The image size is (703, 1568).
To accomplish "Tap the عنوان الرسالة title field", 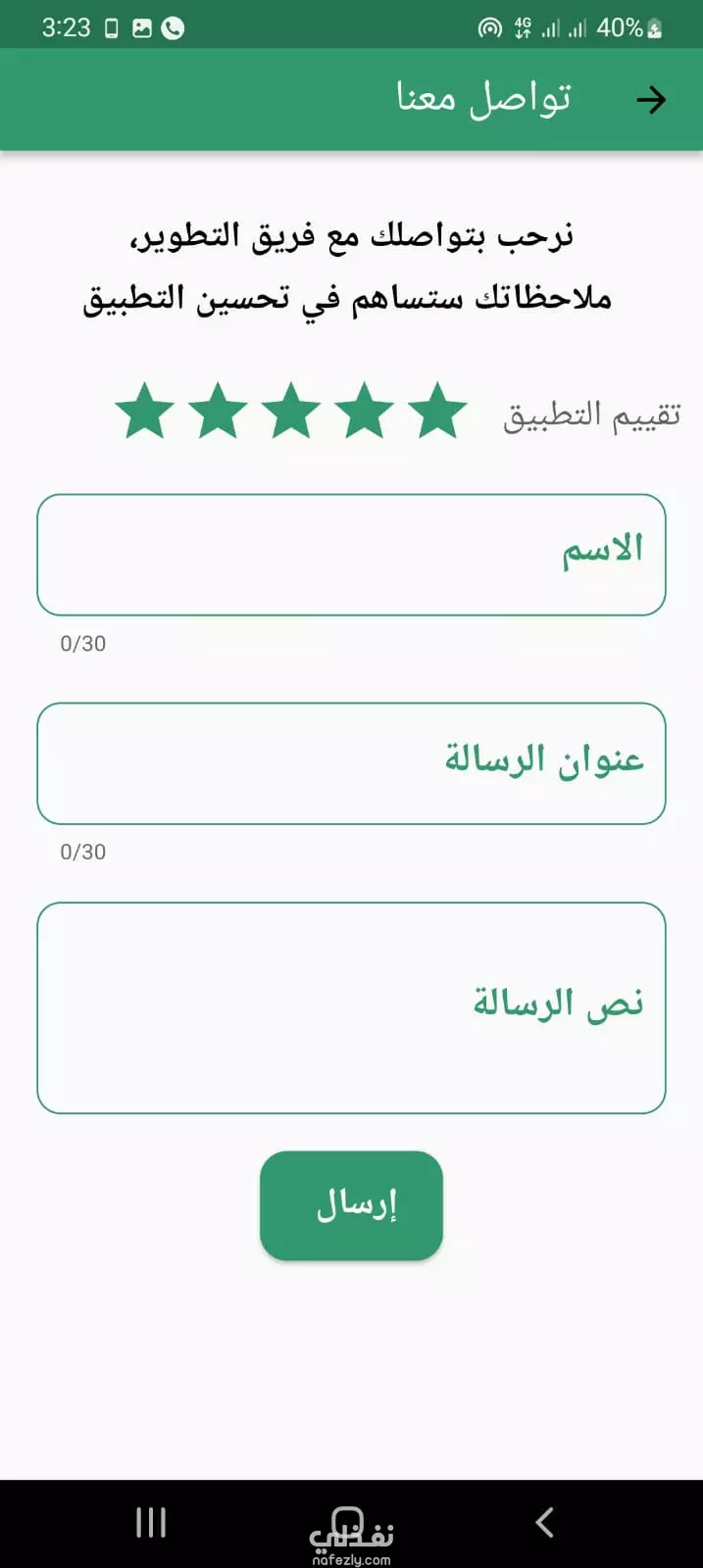I will 351,763.
